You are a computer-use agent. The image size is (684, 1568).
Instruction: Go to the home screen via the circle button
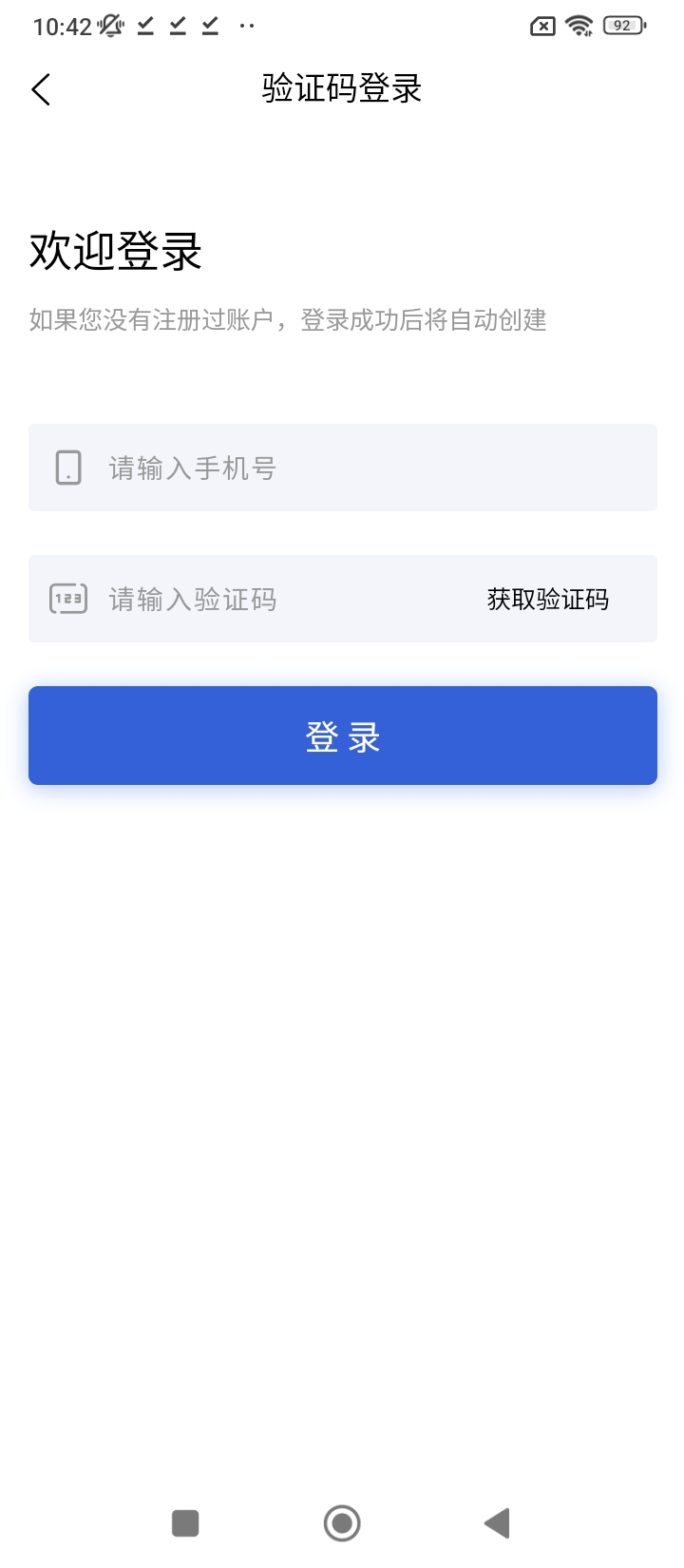(342, 1523)
